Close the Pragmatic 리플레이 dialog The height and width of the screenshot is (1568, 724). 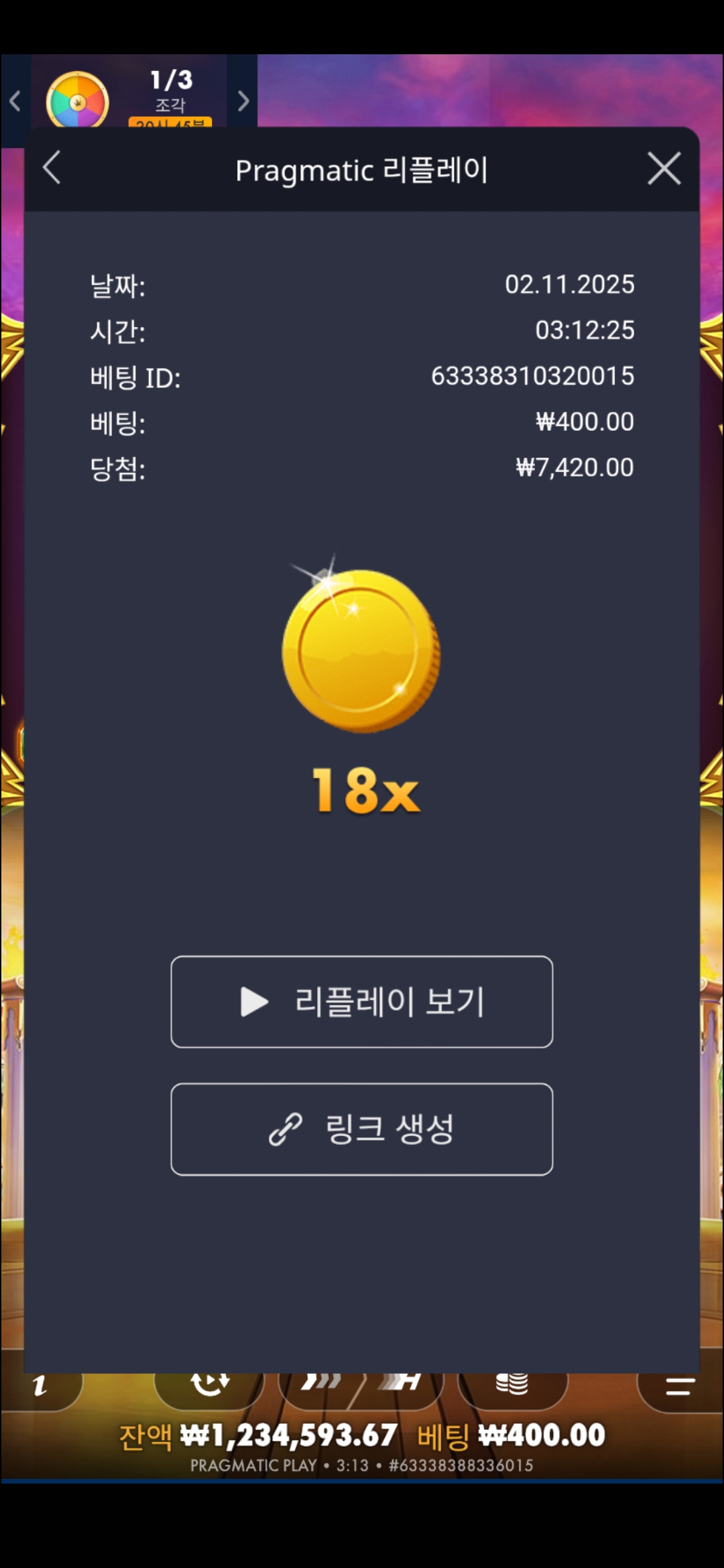tap(664, 168)
